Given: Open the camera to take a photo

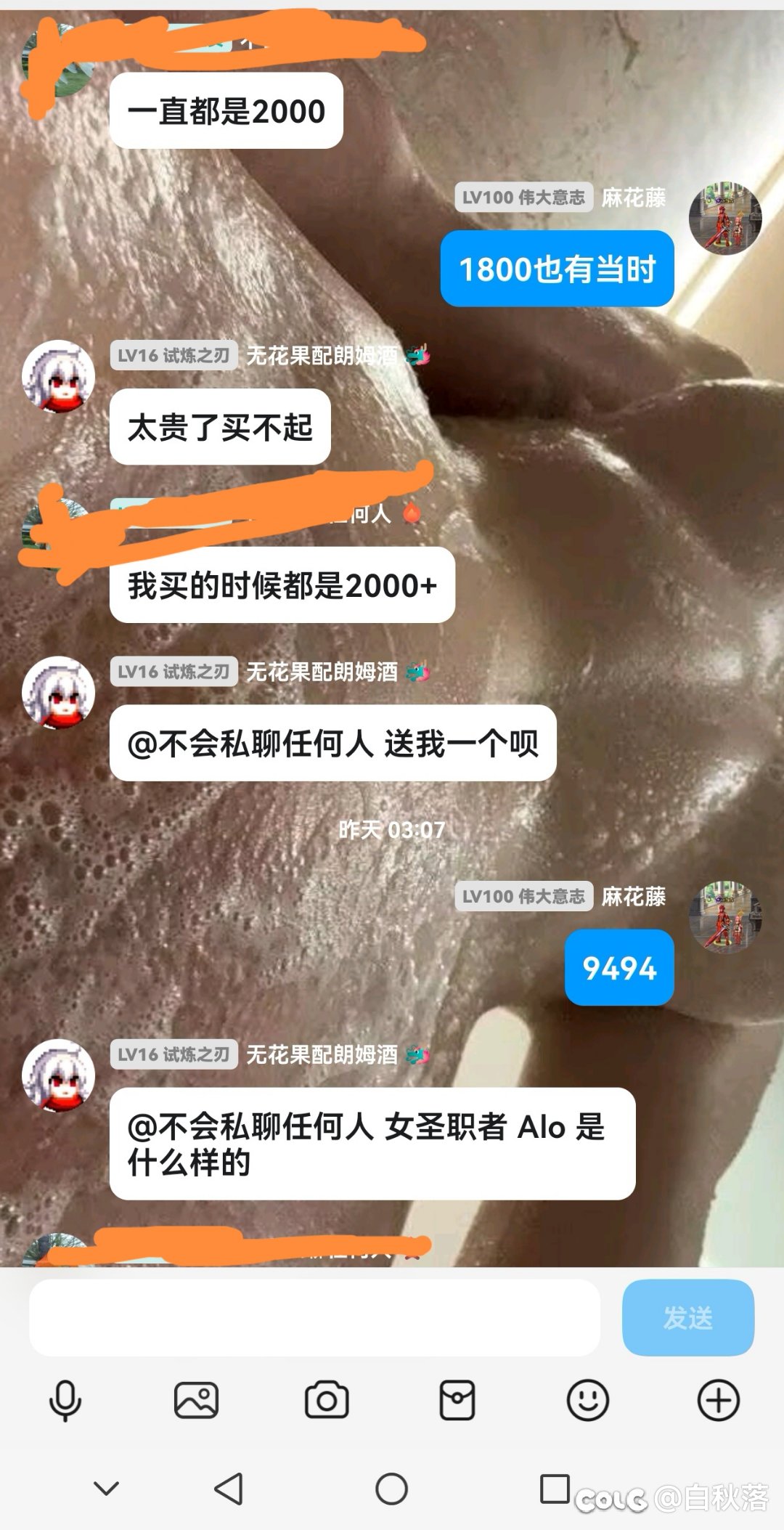Looking at the screenshot, I should 327,1400.
